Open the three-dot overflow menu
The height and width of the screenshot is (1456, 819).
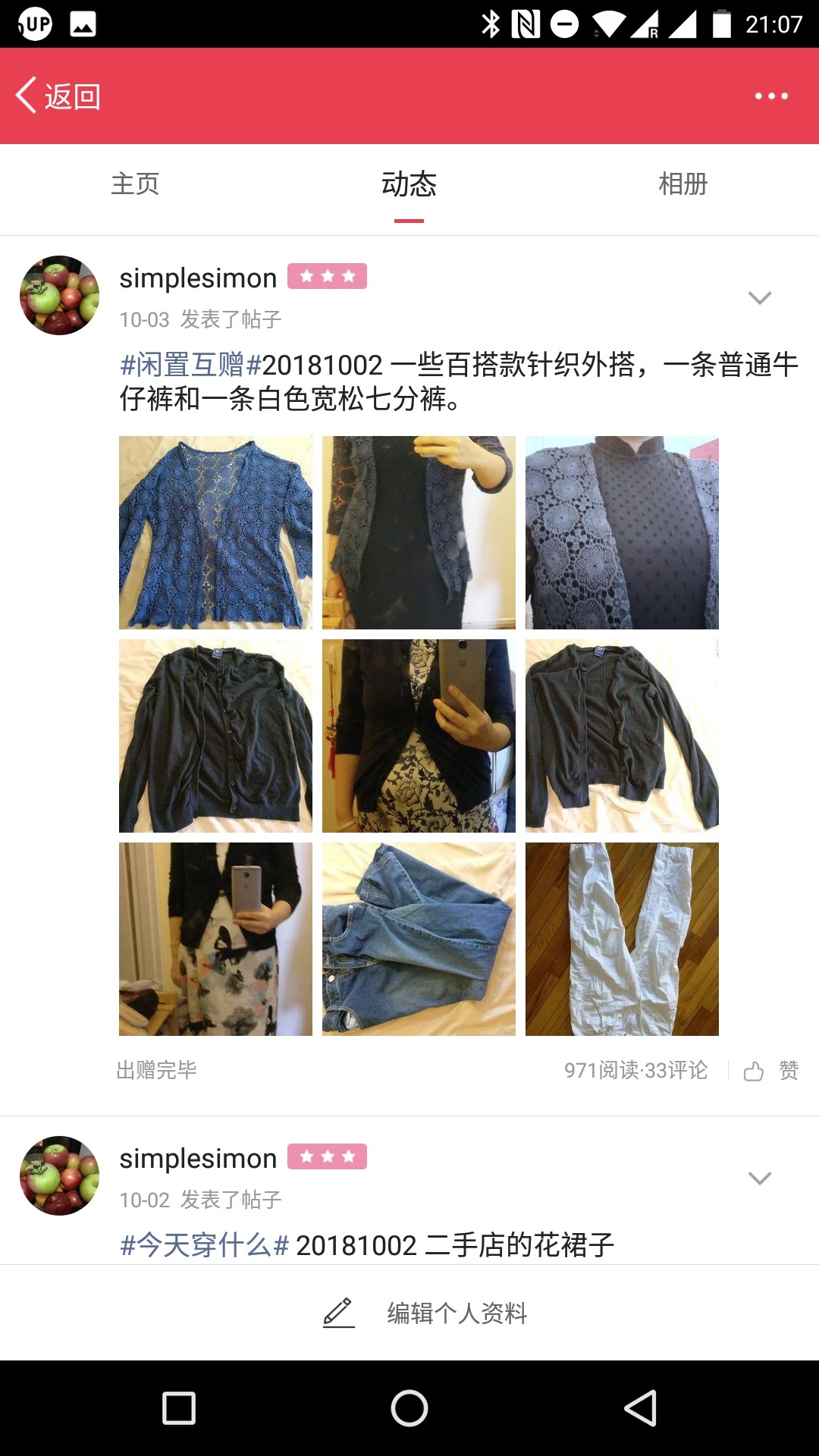[x=771, y=96]
